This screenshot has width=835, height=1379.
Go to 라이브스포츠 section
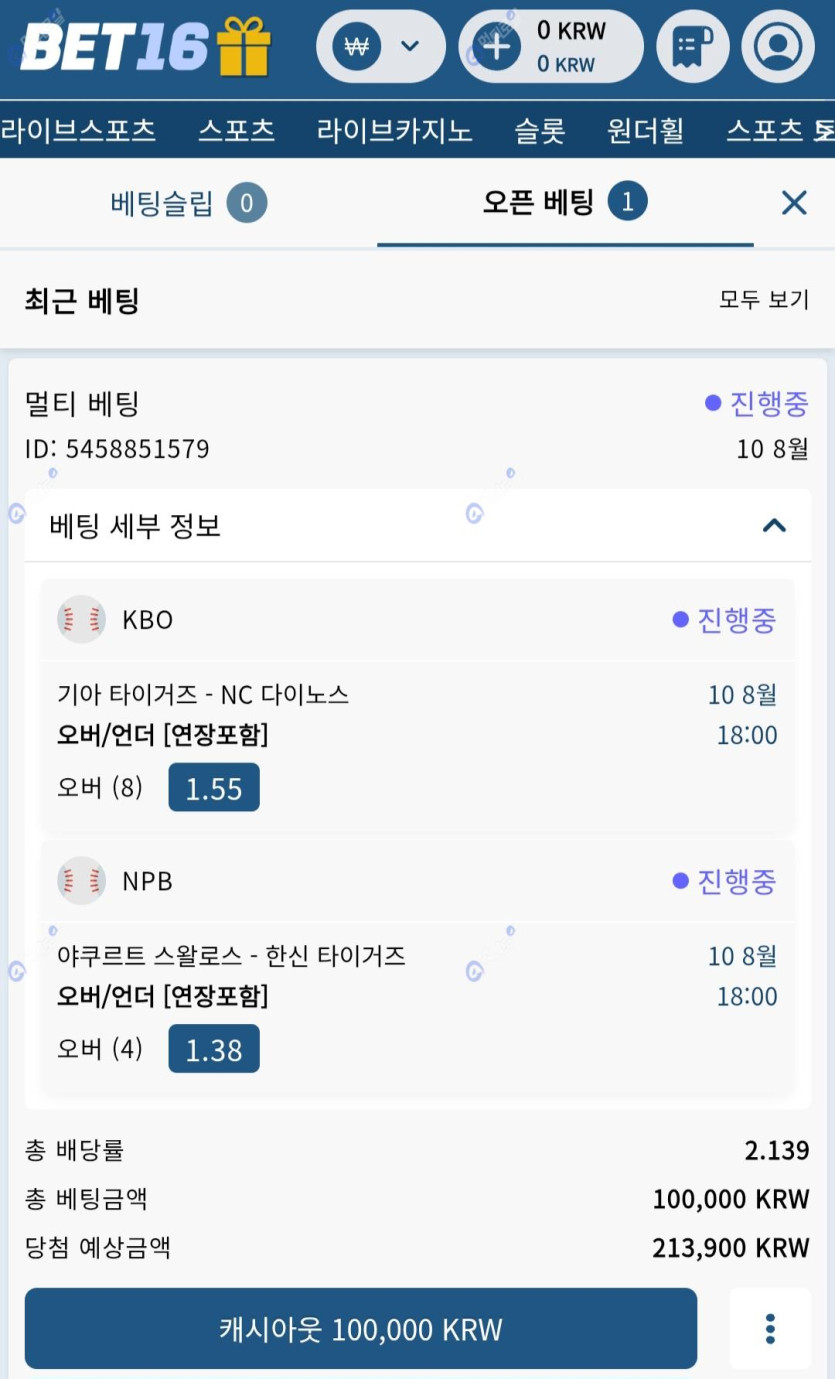click(x=78, y=130)
